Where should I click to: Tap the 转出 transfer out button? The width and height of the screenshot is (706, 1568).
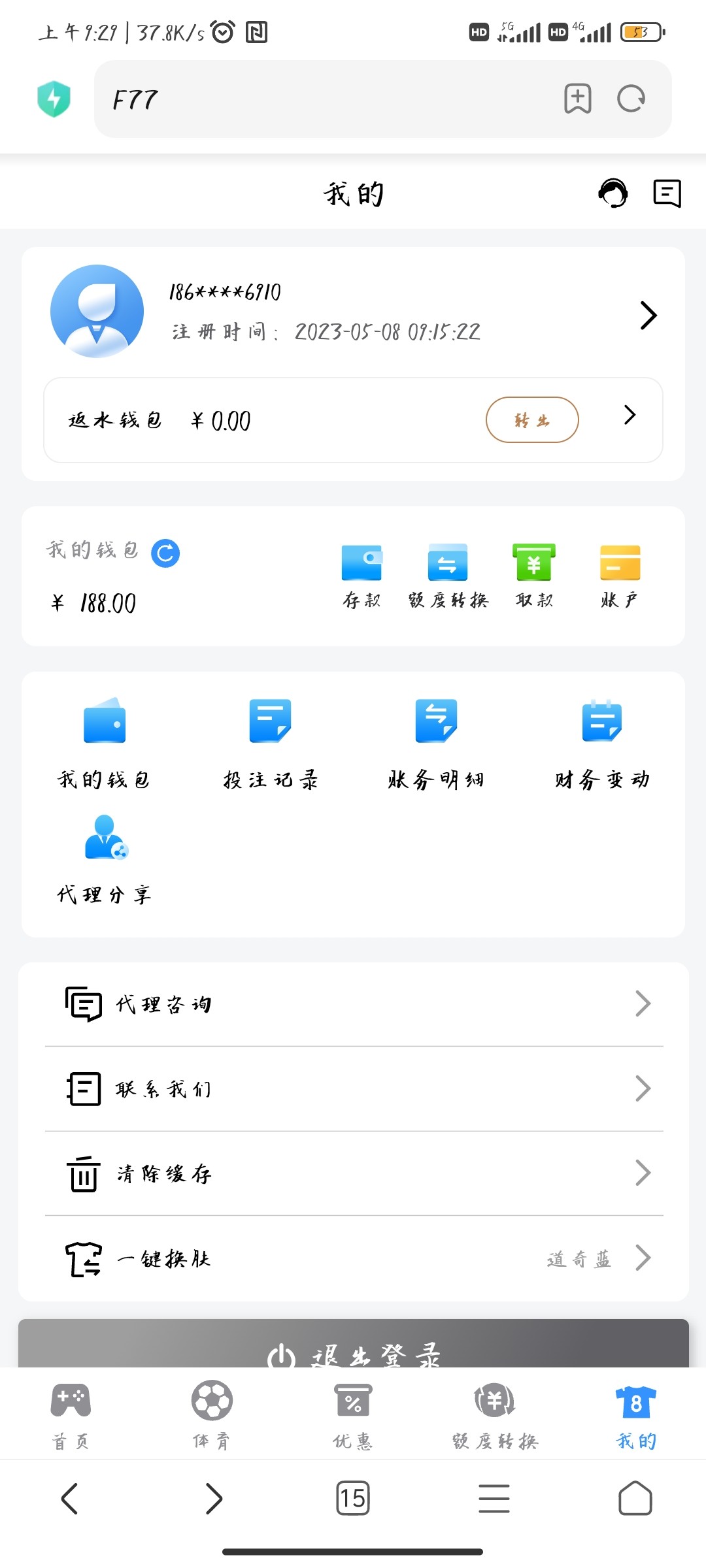(x=531, y=420)
